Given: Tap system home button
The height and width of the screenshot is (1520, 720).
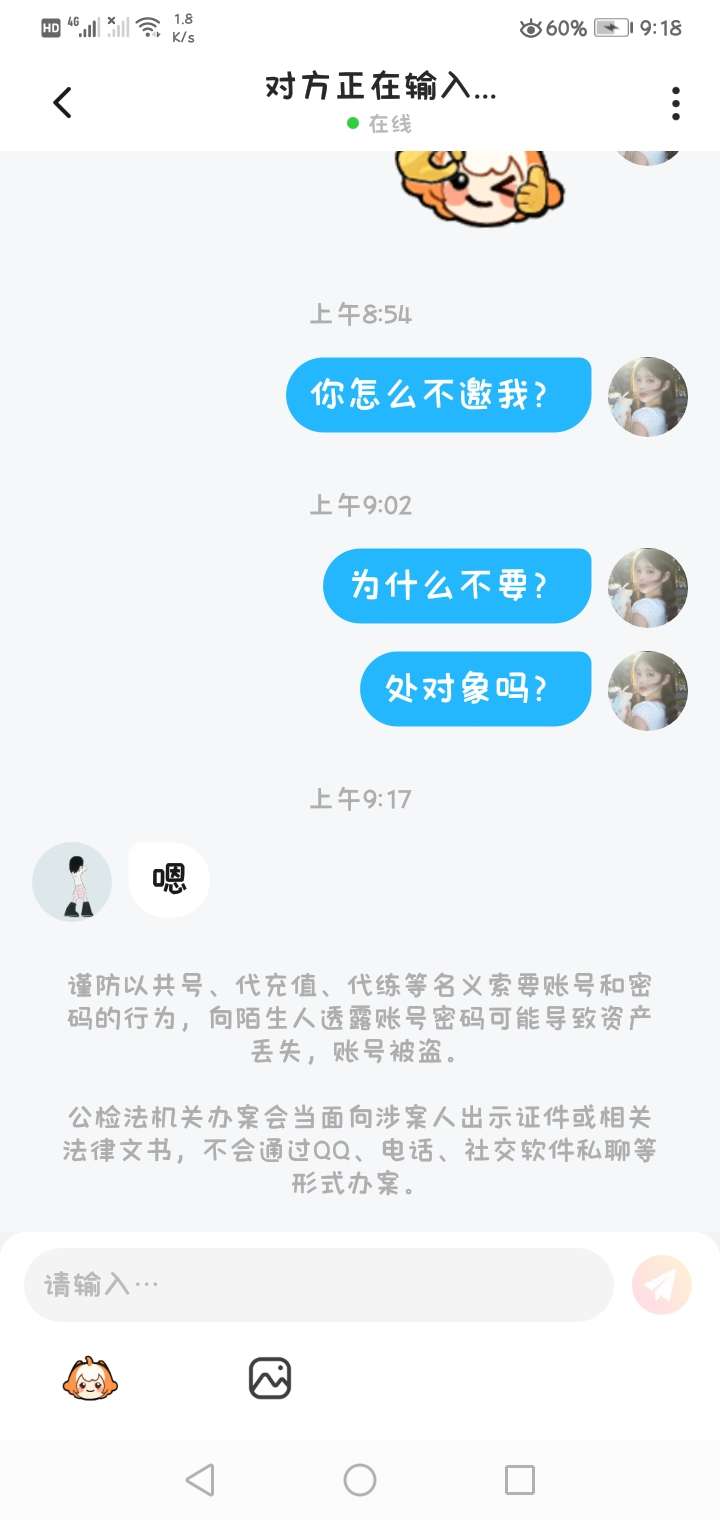Looking at the screenshot, I should click(360, 1479).
